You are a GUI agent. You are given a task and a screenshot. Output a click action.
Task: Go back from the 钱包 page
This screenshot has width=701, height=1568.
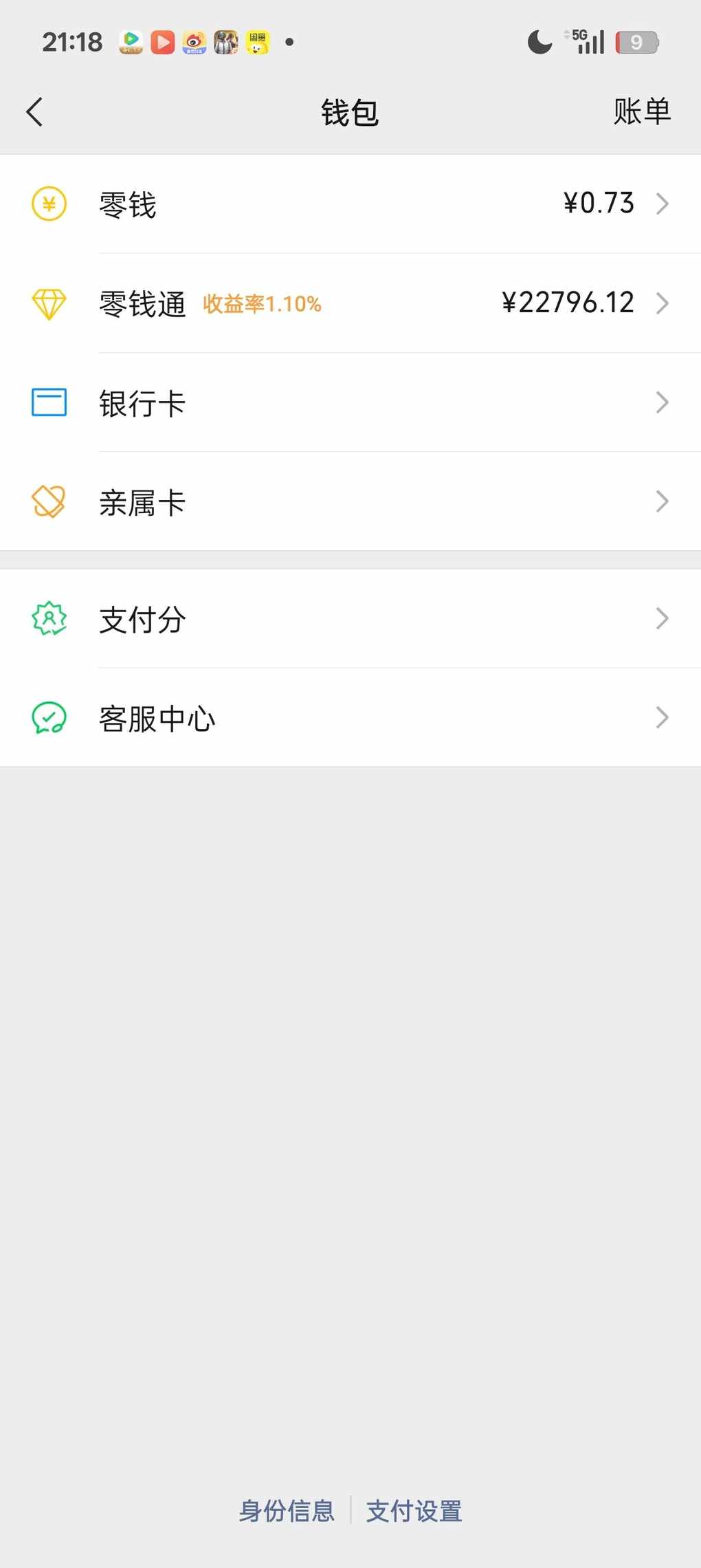(34, 112)
